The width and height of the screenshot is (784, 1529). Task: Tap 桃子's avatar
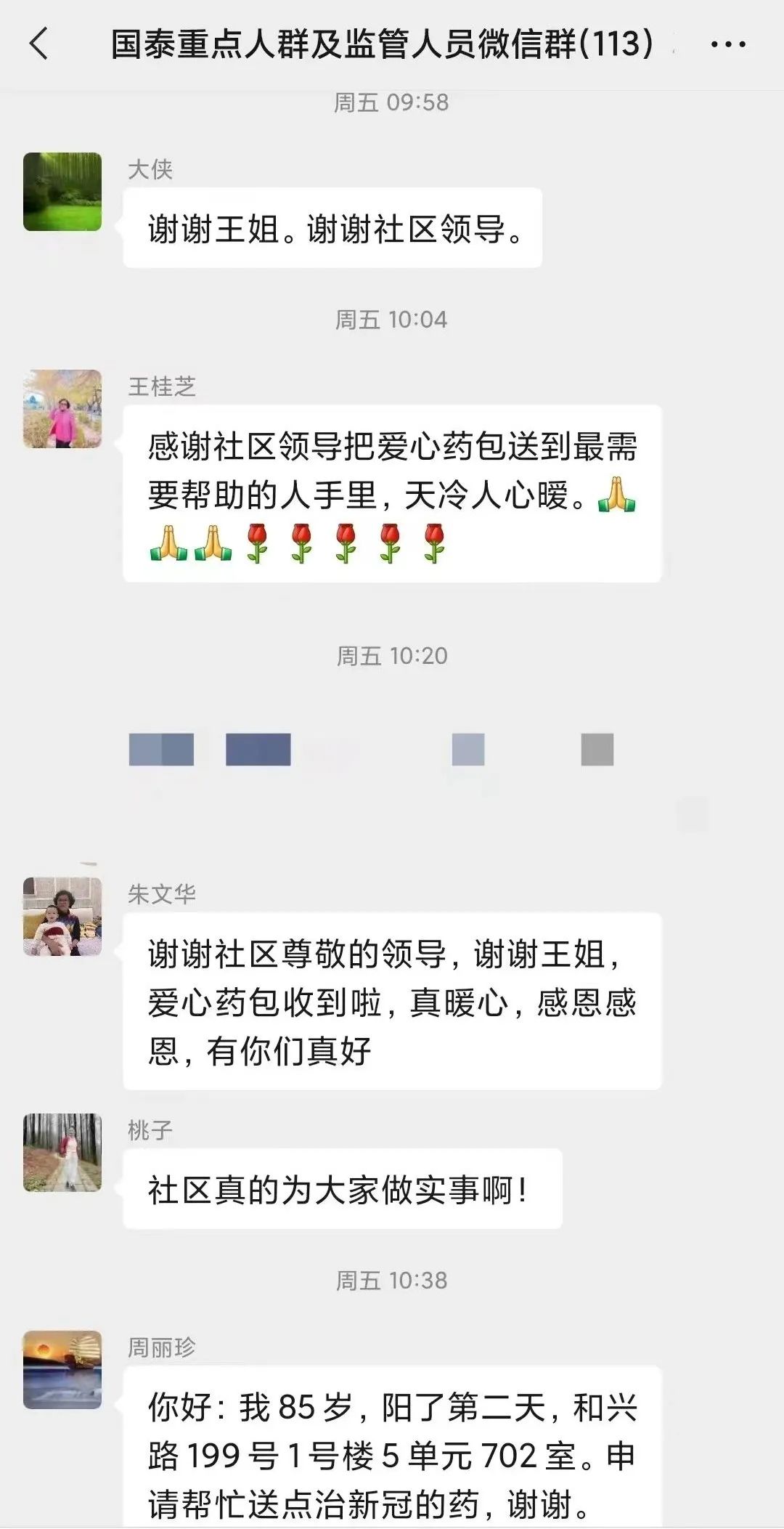coord(62,1153)
